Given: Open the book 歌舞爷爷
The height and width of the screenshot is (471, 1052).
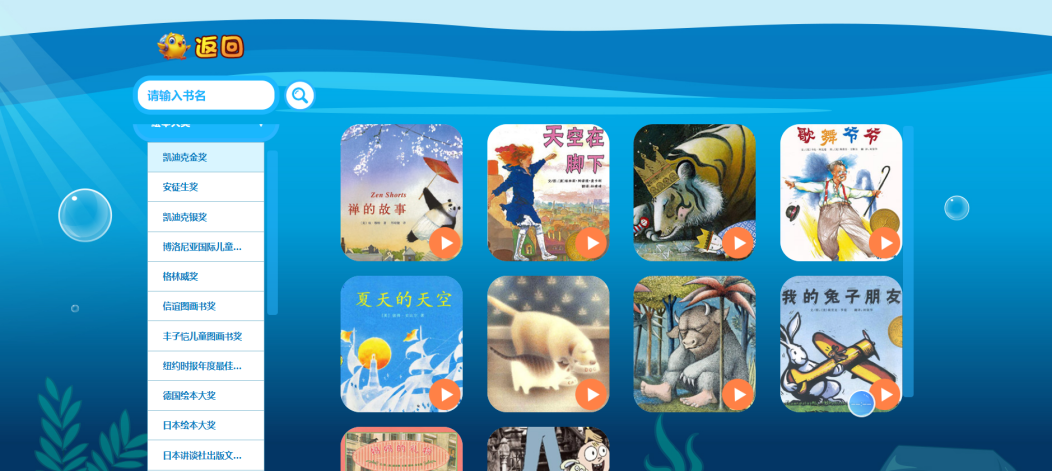Looking at the screenshot, I should pyautogui.click(x=840, y=192).
